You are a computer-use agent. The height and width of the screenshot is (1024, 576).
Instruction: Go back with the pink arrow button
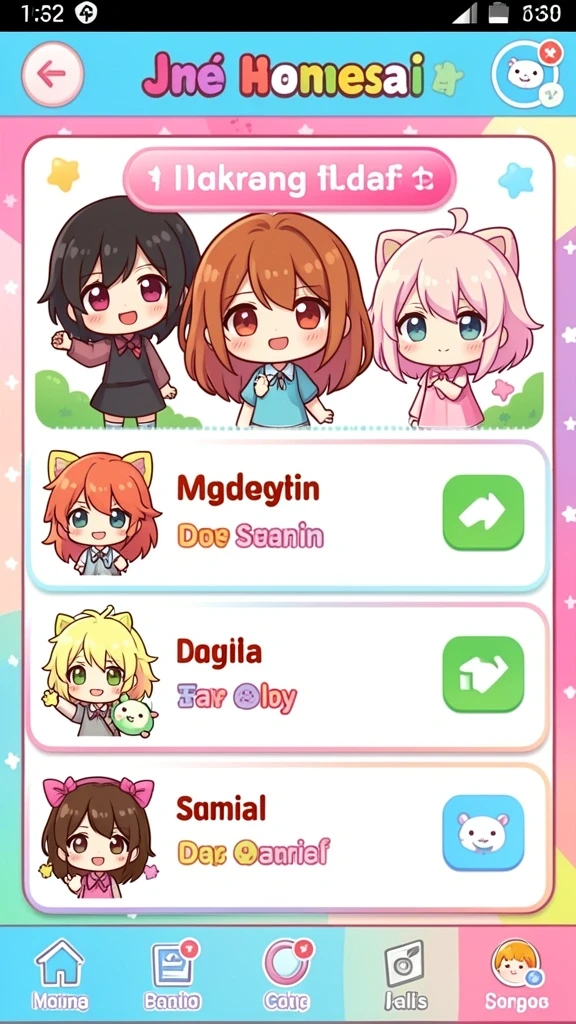[52, 74]
